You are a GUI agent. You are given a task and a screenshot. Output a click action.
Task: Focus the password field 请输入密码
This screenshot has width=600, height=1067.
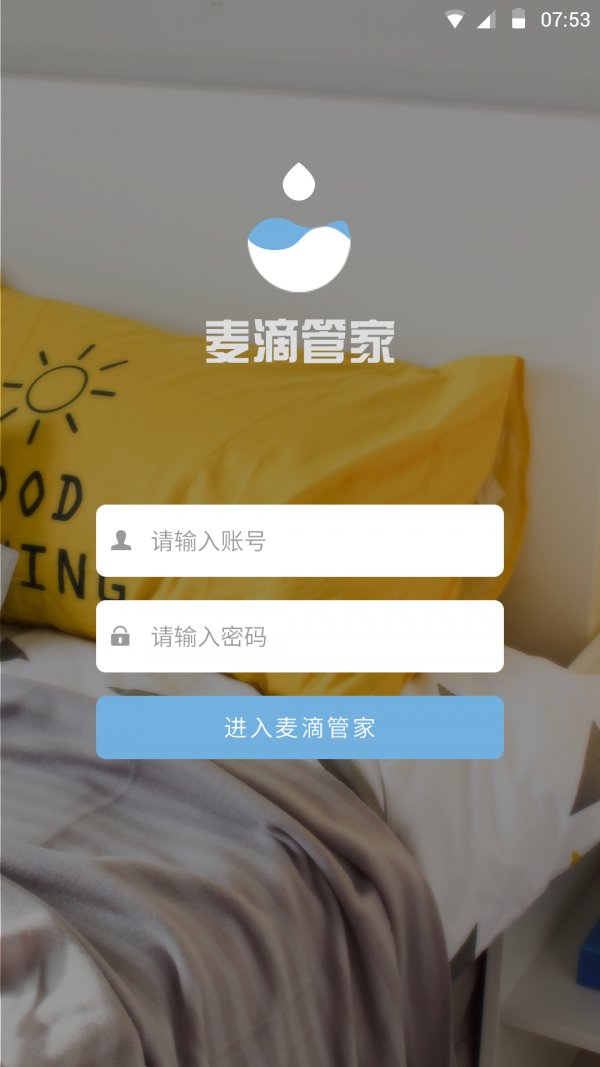tap(300, 636)
